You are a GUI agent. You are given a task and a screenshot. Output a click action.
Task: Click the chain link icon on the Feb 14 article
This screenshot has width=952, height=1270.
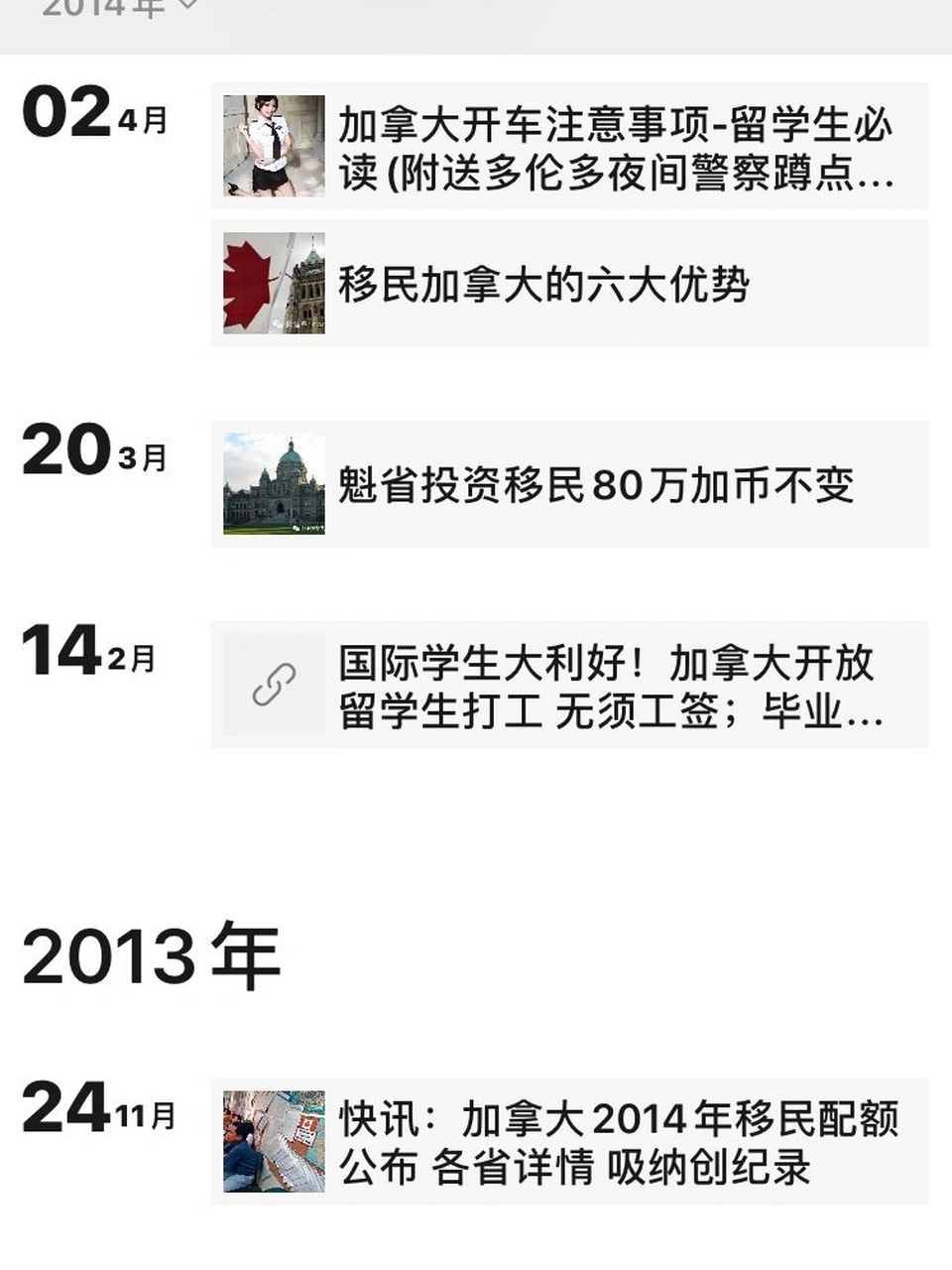click(273, 681)
